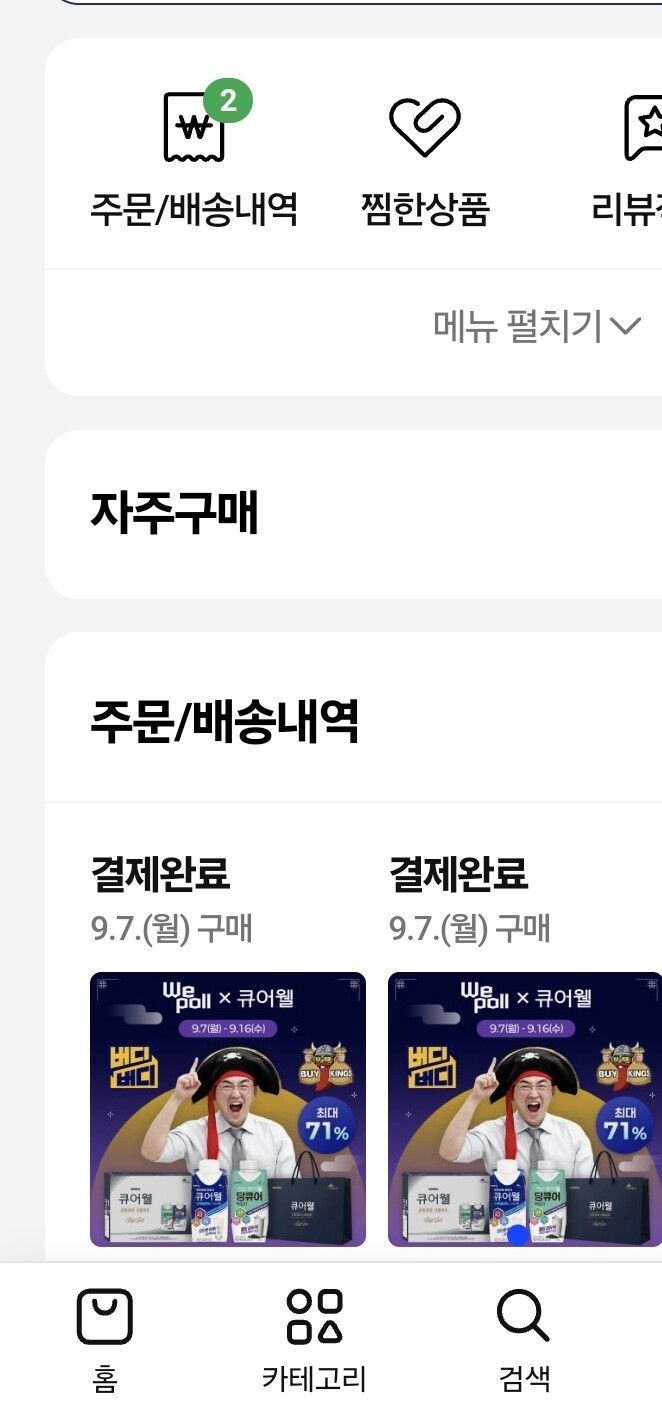The image size is (662, 1406).
Task: Expand 메뉴 펼치기
Action: point(537,325)
